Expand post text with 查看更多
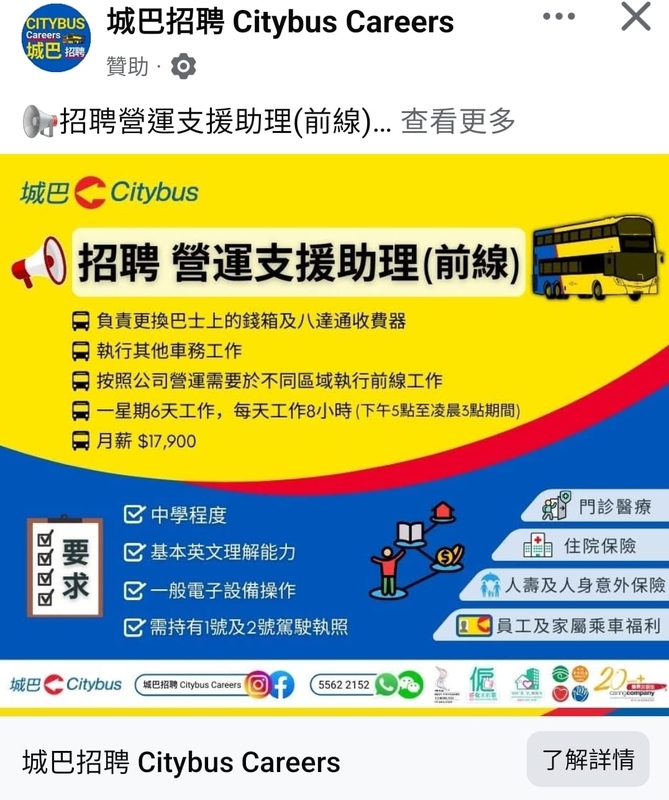Screen dimensions: 669x800 click(458, 122)
